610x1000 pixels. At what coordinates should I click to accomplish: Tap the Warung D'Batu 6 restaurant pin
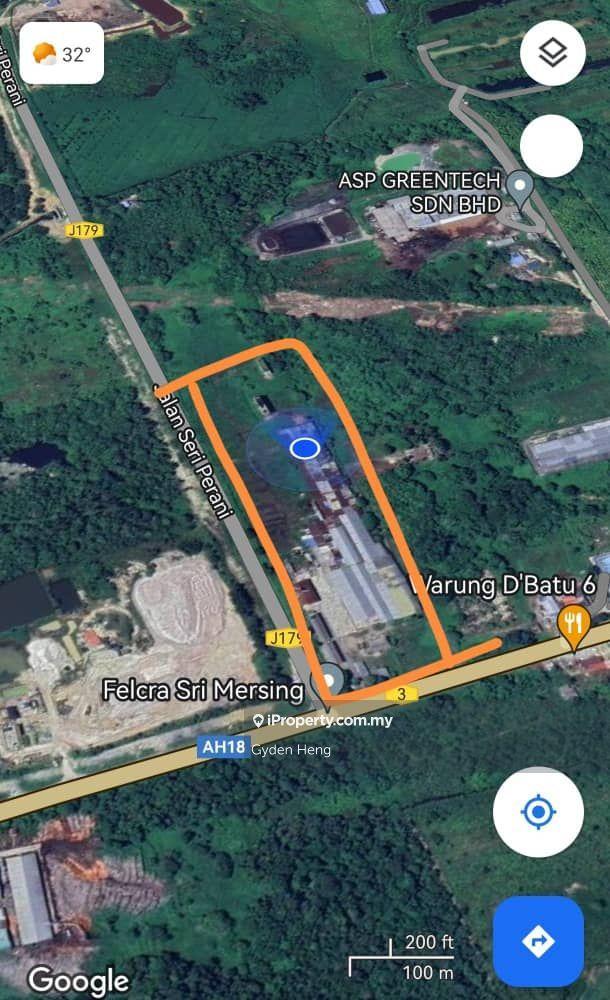point(573,623)
